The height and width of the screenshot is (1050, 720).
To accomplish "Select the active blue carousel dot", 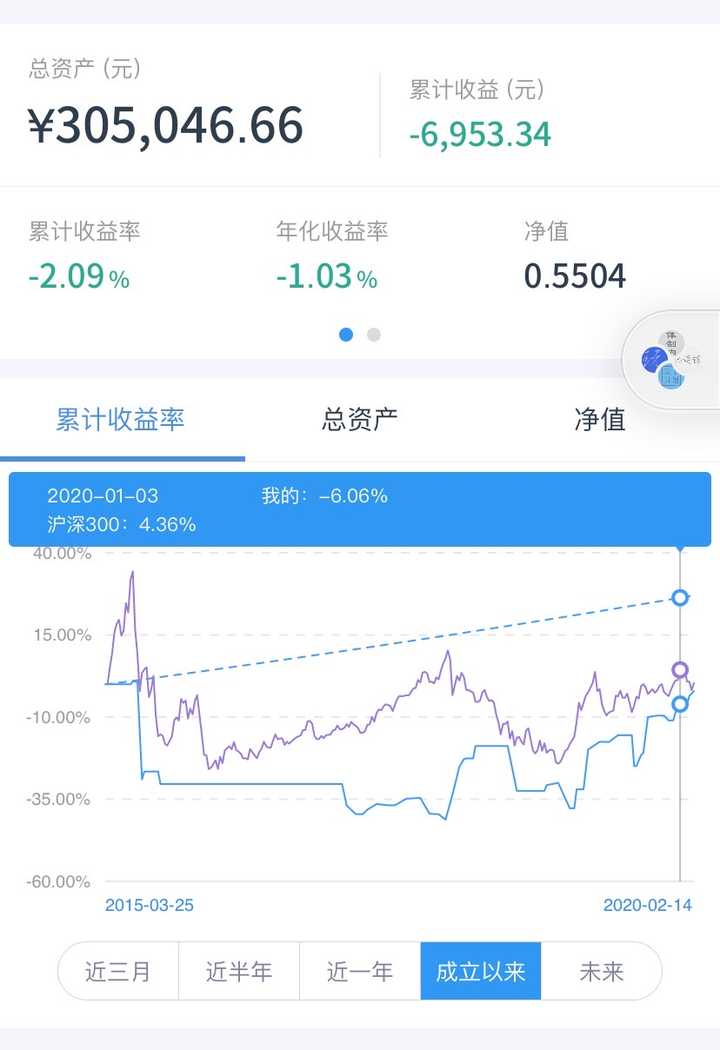I will pyautogui.click(x=345, y=334).
